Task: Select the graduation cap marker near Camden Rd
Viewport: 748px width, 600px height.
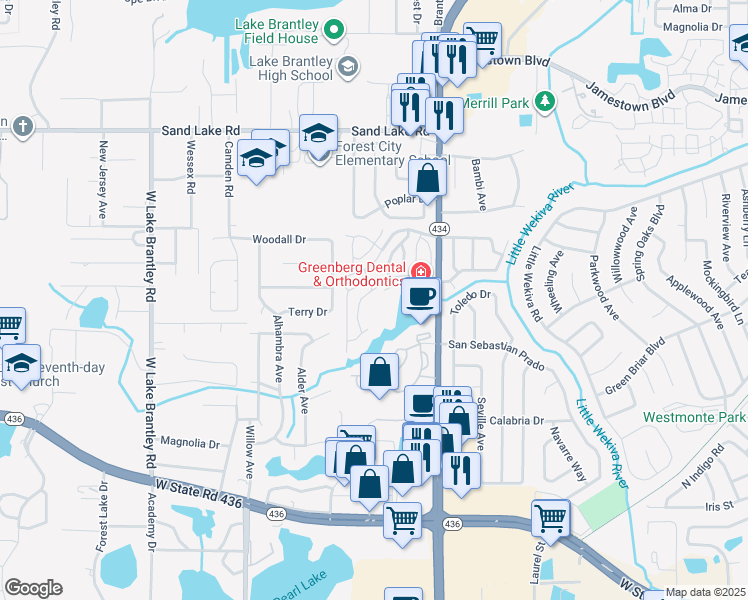Action: [256, 159]
